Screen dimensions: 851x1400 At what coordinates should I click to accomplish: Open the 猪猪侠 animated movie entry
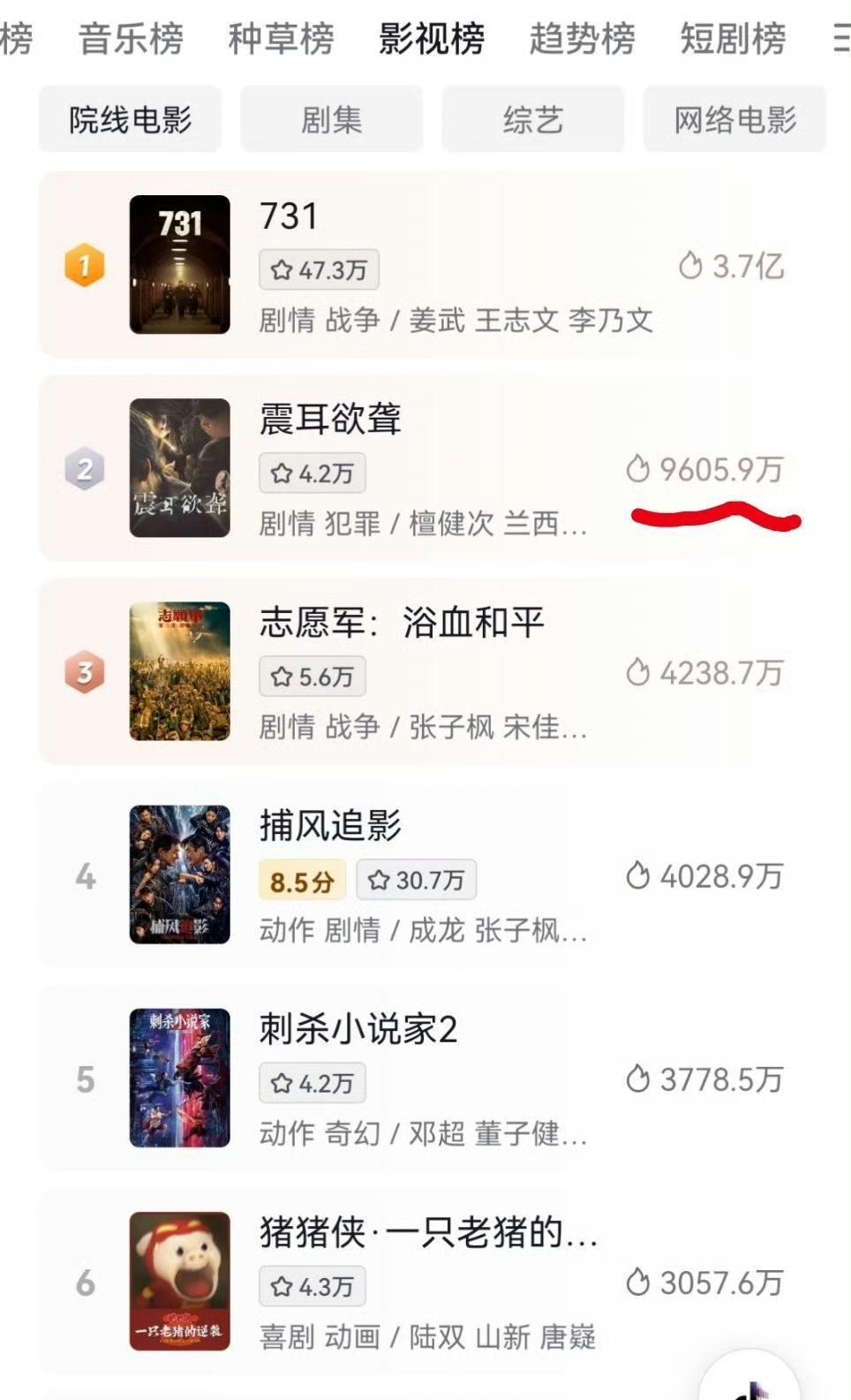pyautogui.click(x=428, y=1232)
